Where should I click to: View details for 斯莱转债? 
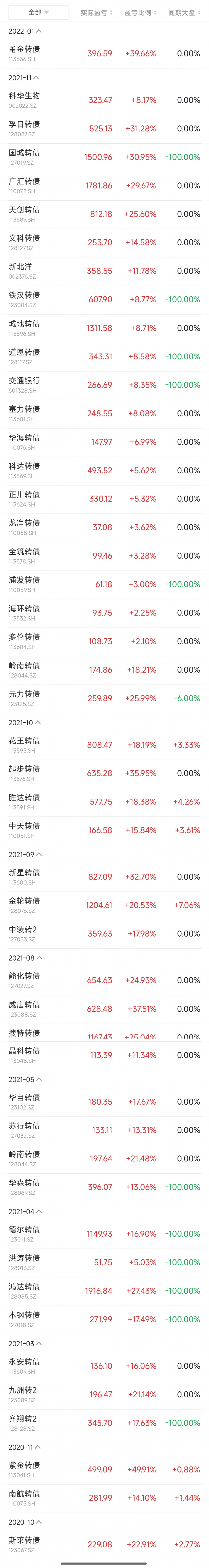(104, 1544)
